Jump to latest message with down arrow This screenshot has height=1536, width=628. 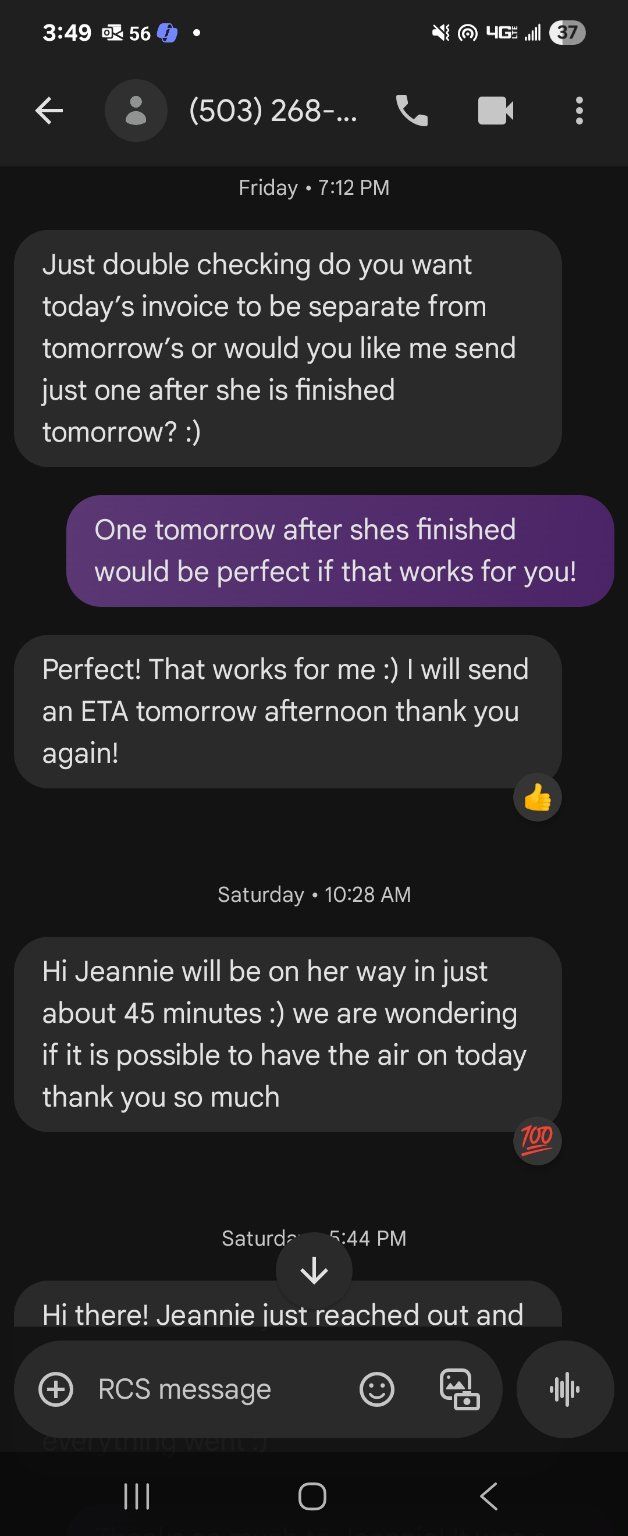click(x=314, y=1270)
